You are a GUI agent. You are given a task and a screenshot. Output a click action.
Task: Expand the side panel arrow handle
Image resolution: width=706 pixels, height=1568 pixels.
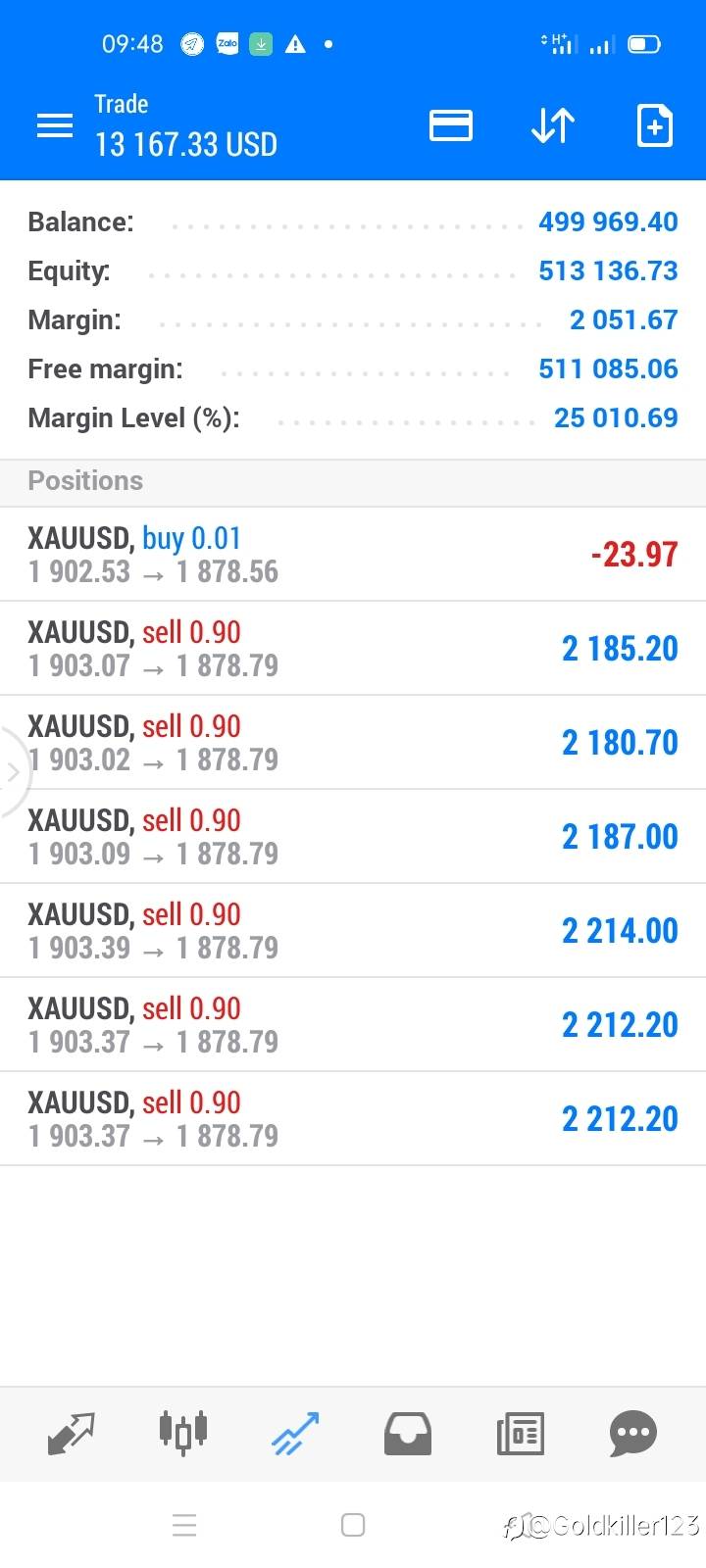[14, 772]
